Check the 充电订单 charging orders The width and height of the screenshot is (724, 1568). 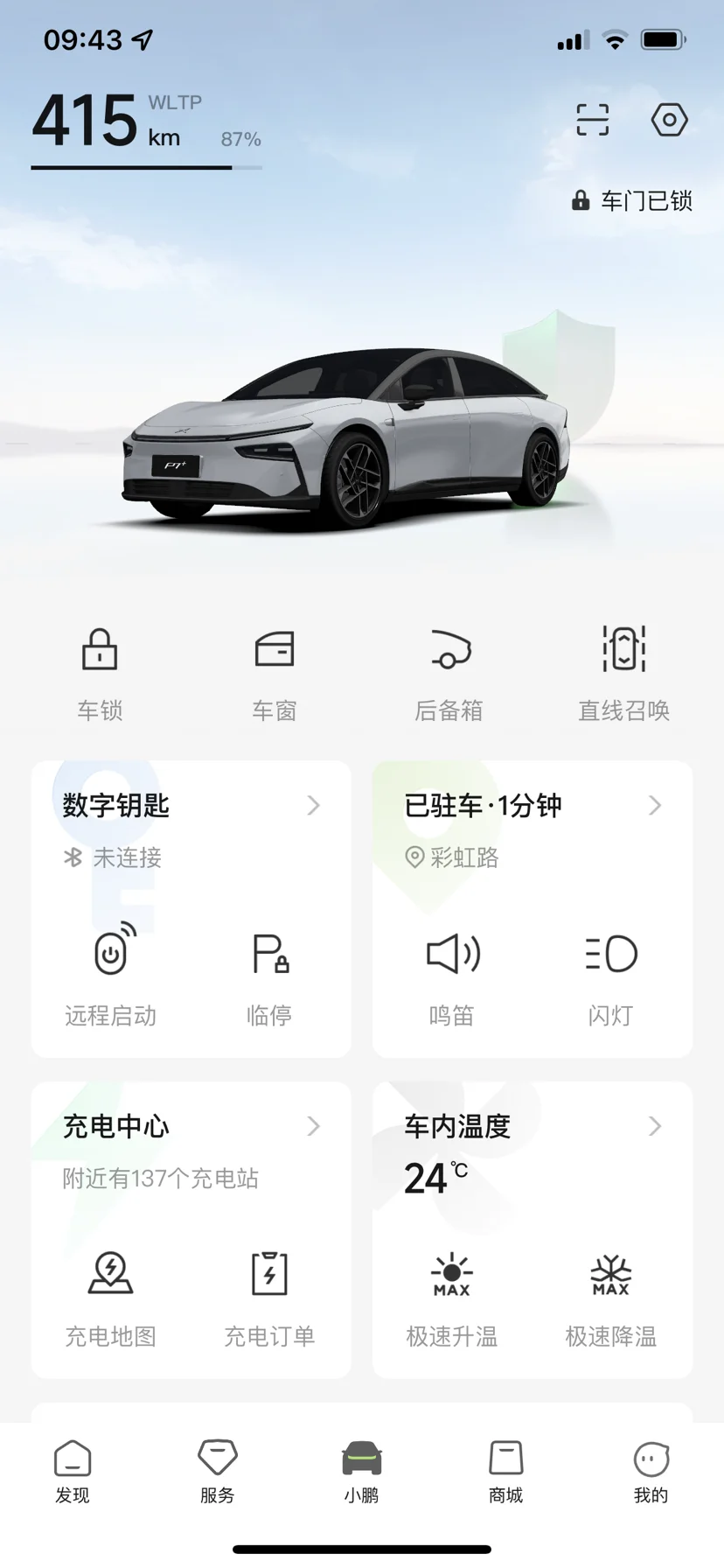point(269,1294)
